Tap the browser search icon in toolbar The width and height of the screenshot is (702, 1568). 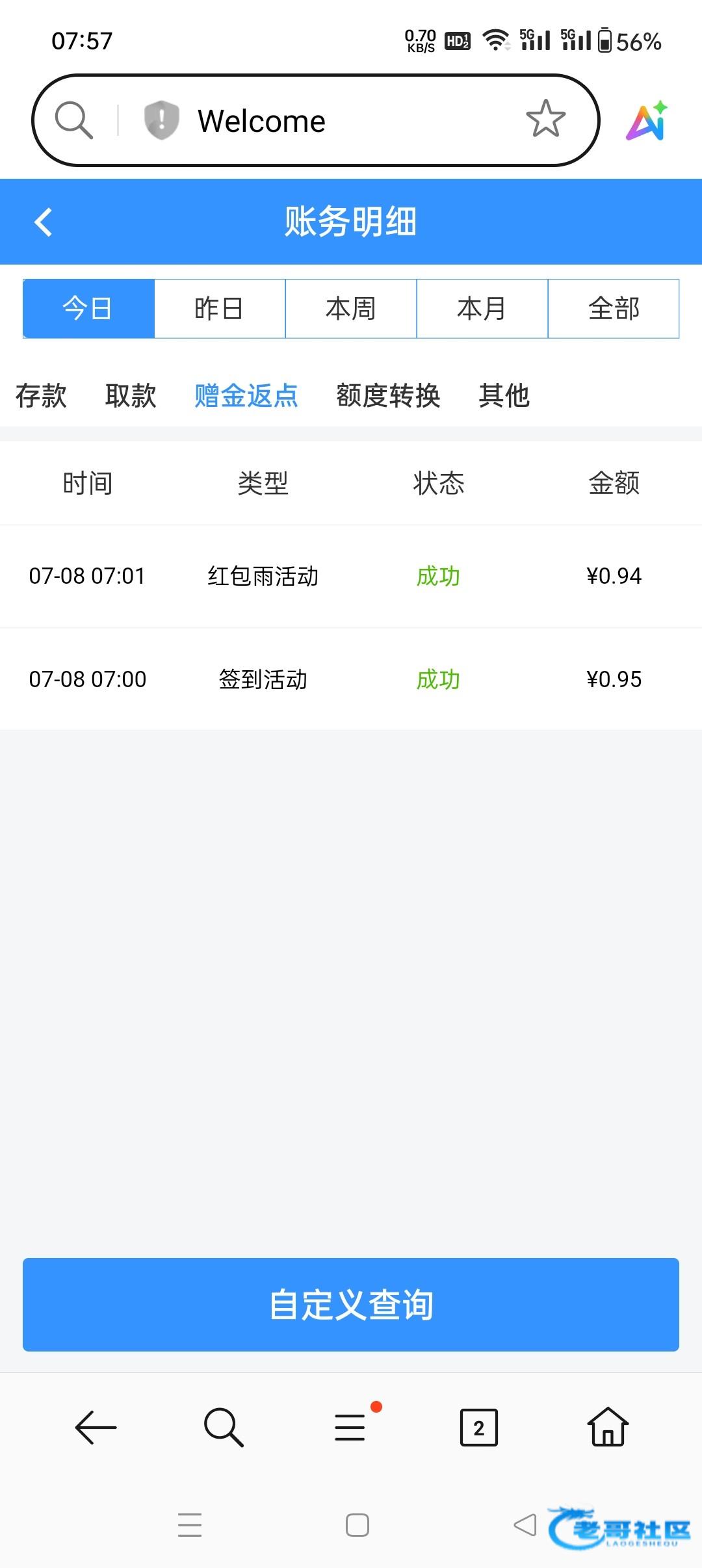223,1428
